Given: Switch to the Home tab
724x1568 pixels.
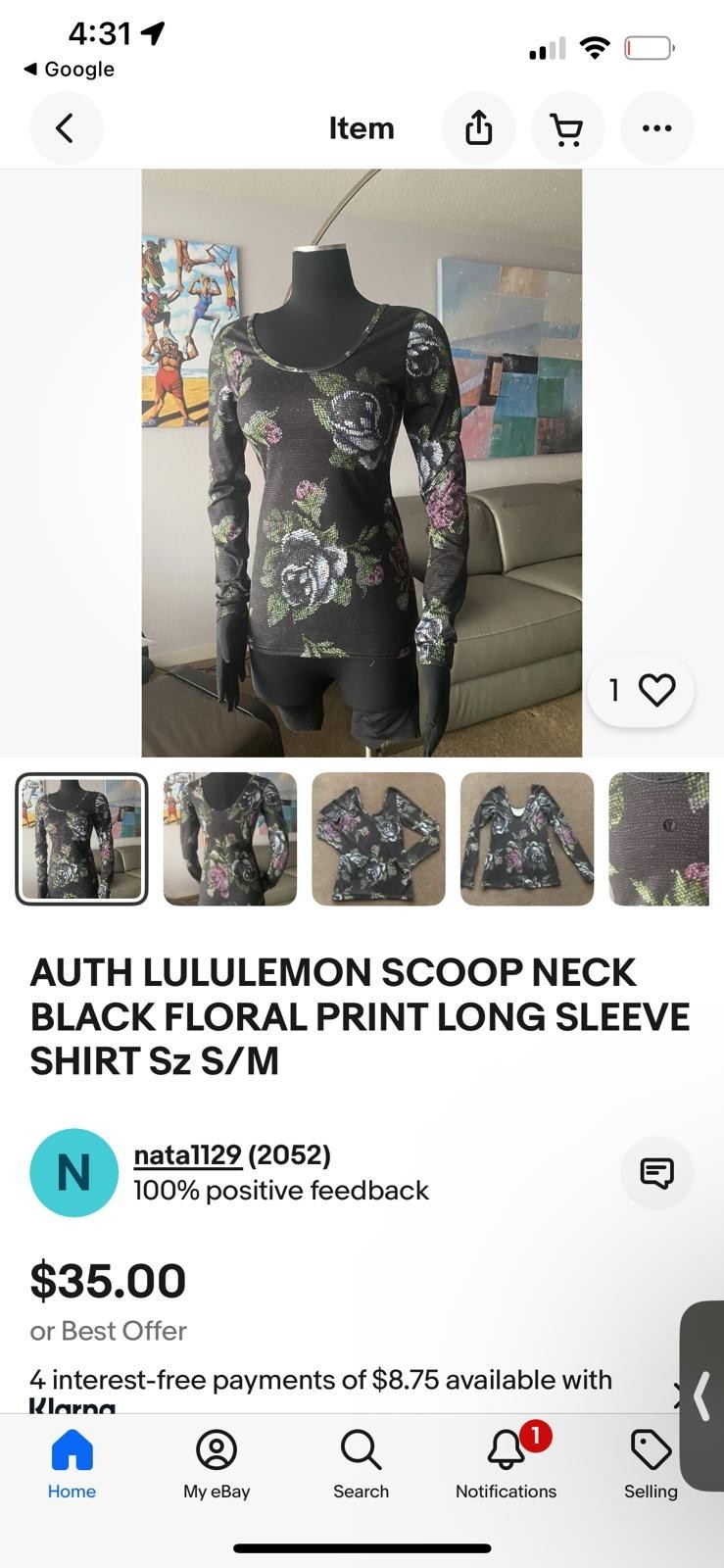Looking at the screenshot, I should 72,1464.
